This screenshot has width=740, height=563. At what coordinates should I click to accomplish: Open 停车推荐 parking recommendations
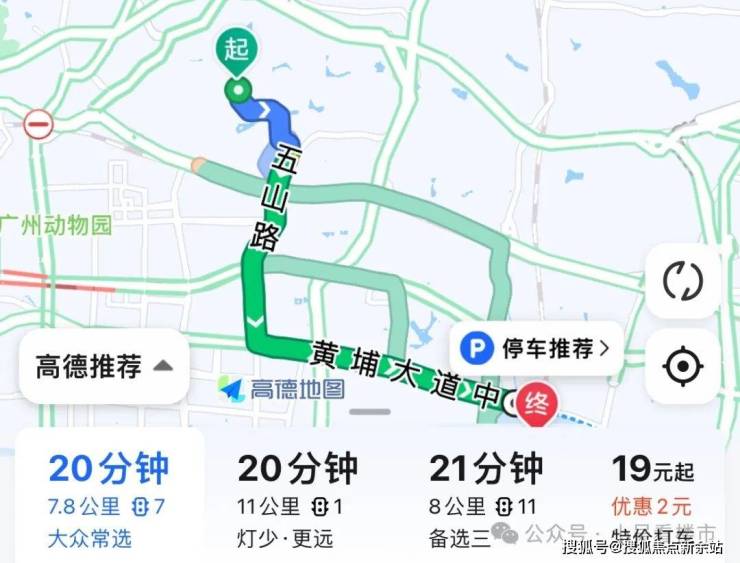tap(535, 349)
